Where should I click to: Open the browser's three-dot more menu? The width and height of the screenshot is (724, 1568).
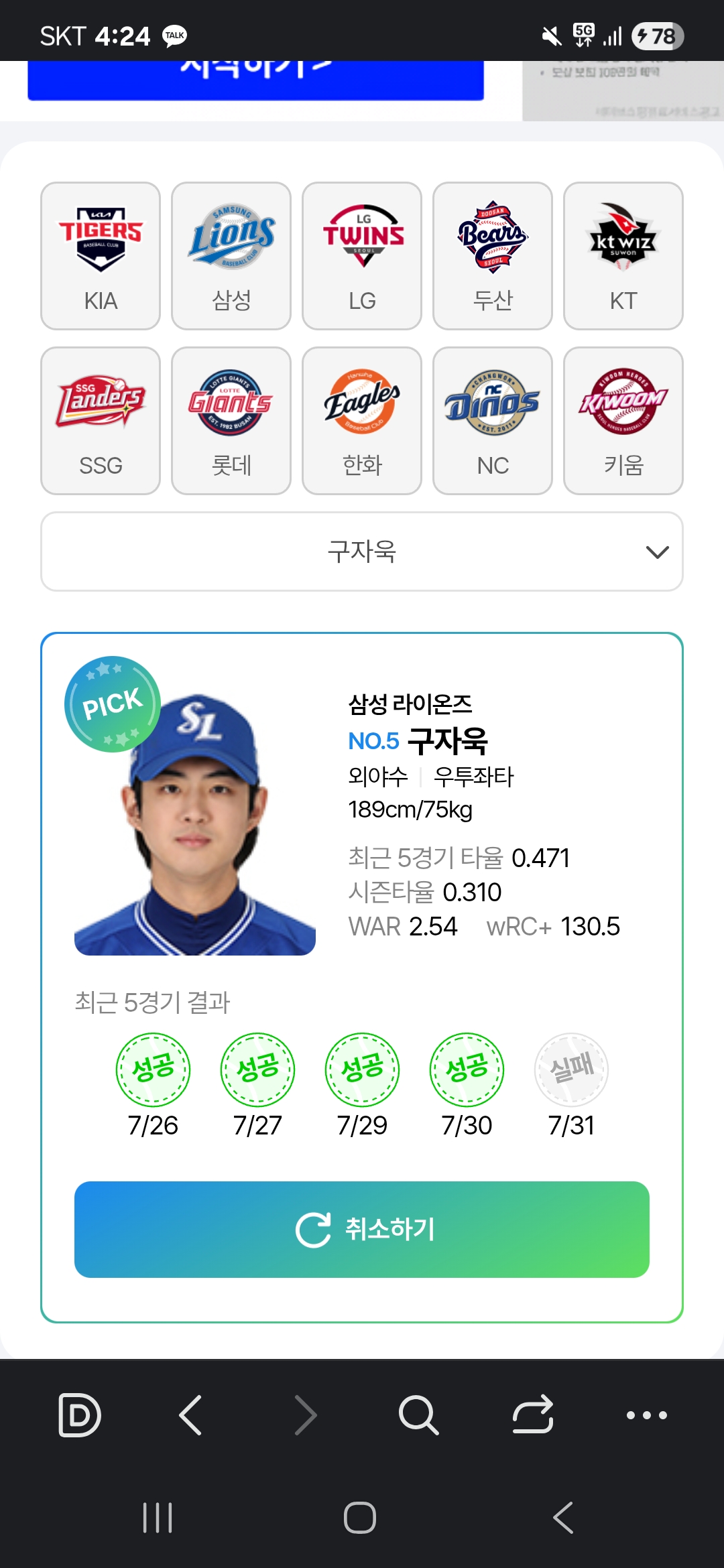[x=646, y=1415]
